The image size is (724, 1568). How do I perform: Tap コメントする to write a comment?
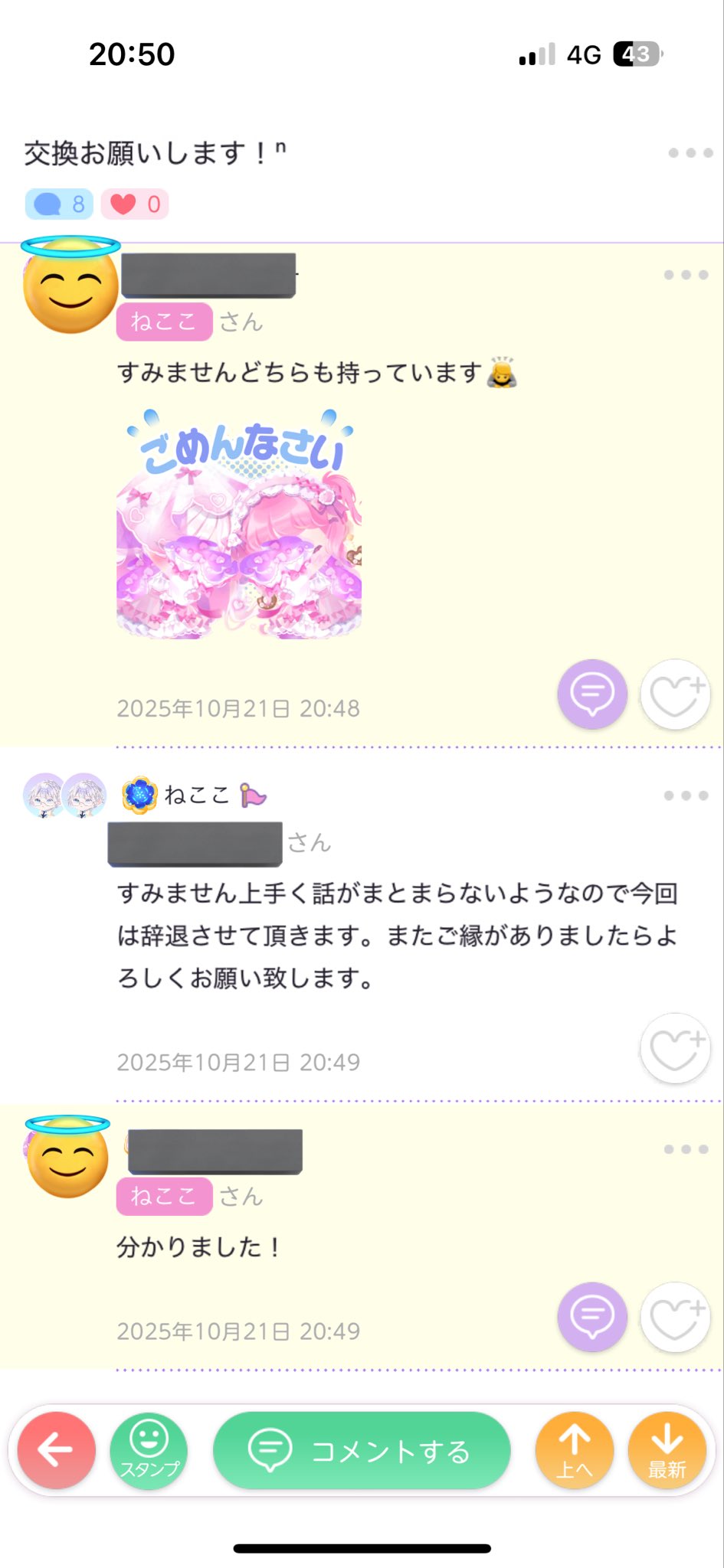(362, 1450)
